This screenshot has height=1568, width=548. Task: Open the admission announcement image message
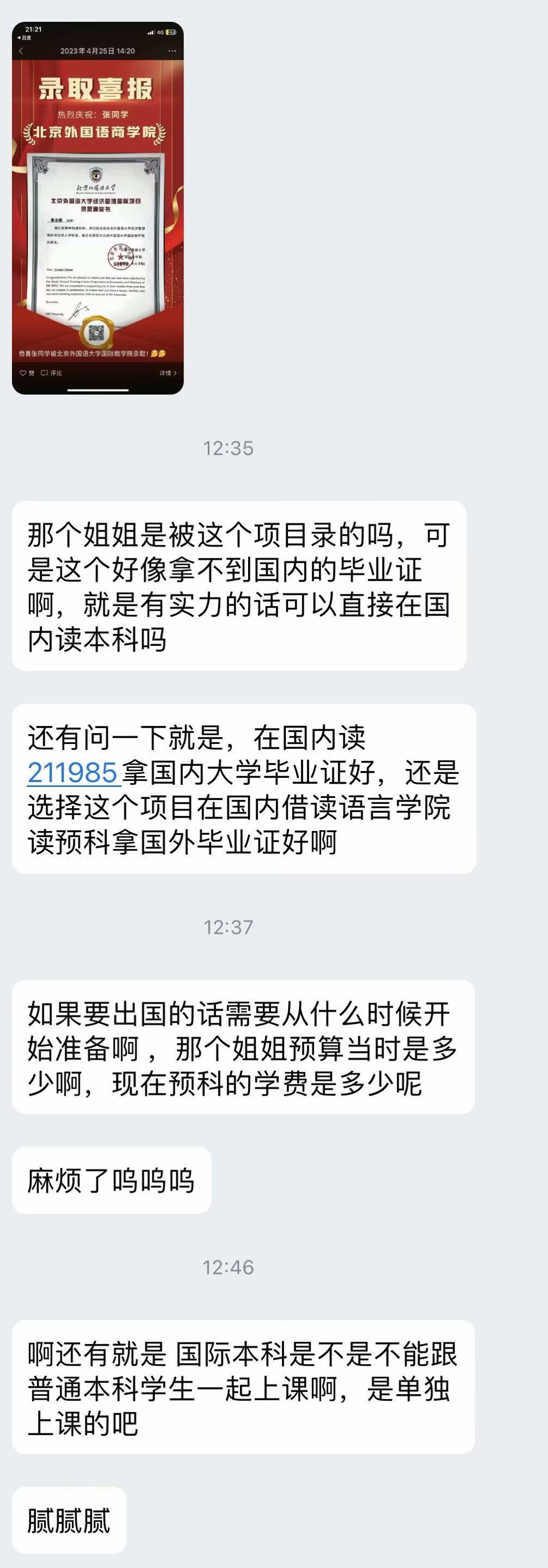[98, 208]
